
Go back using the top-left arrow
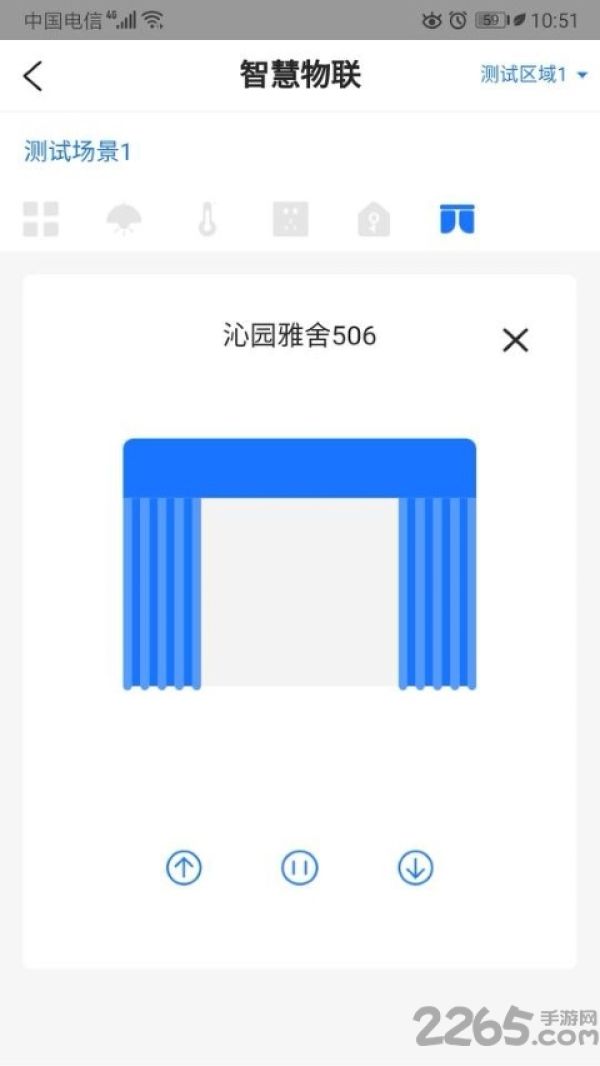pyautogui.click(x=33, y=75)
